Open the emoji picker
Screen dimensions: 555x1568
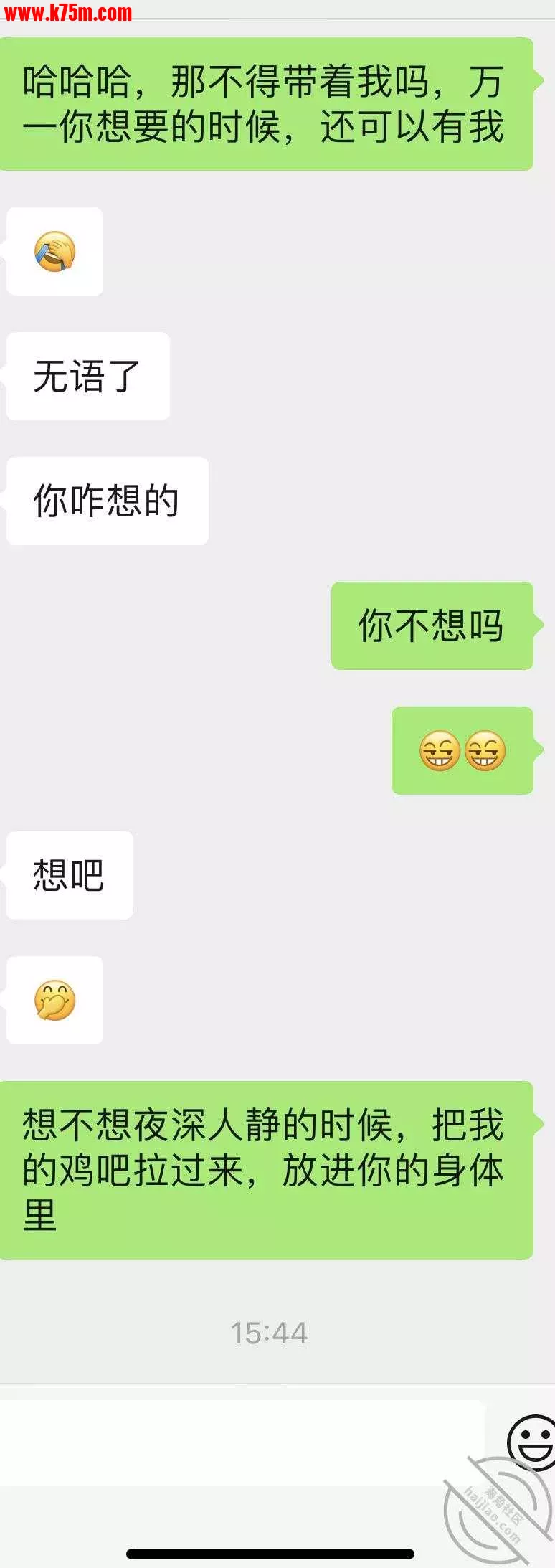point(531,1441)
